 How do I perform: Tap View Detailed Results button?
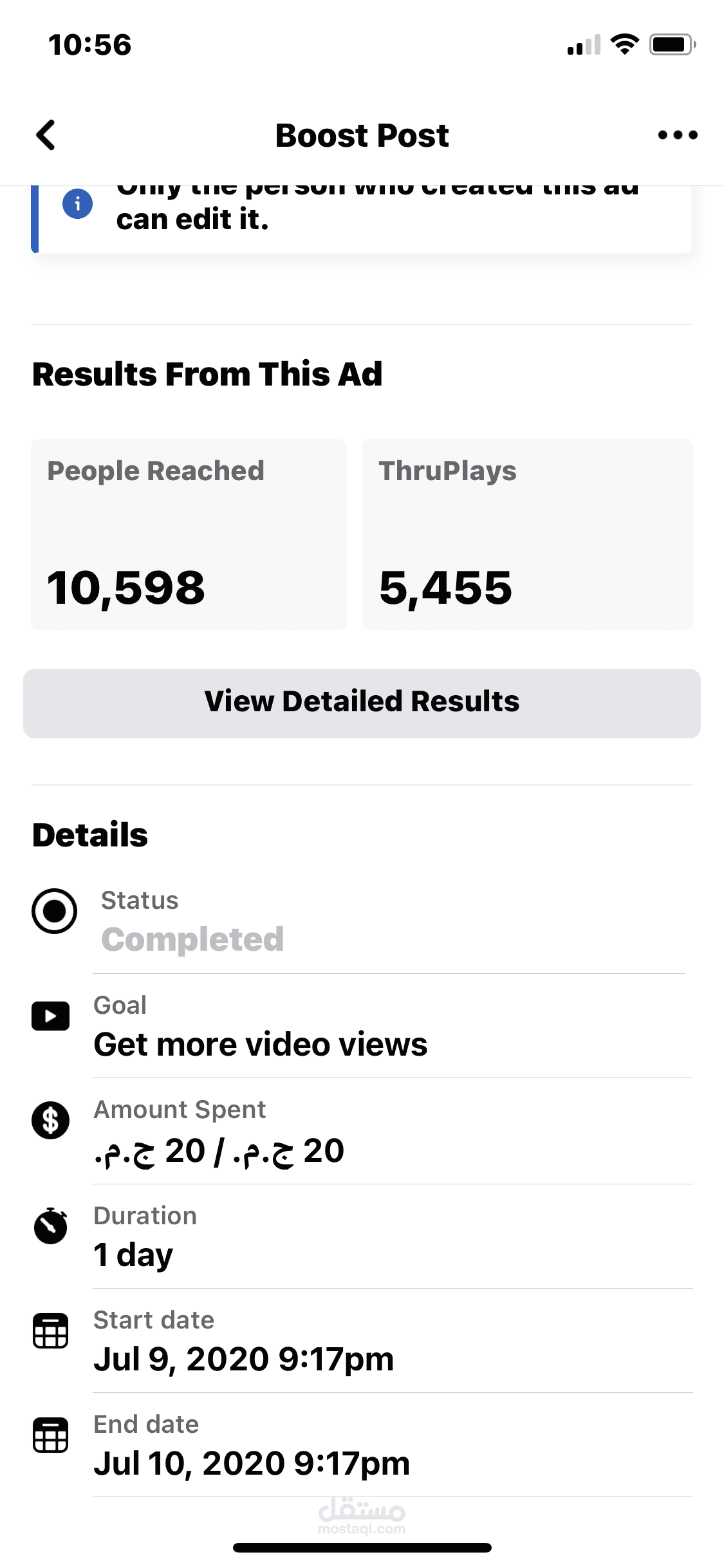(362, 703)
